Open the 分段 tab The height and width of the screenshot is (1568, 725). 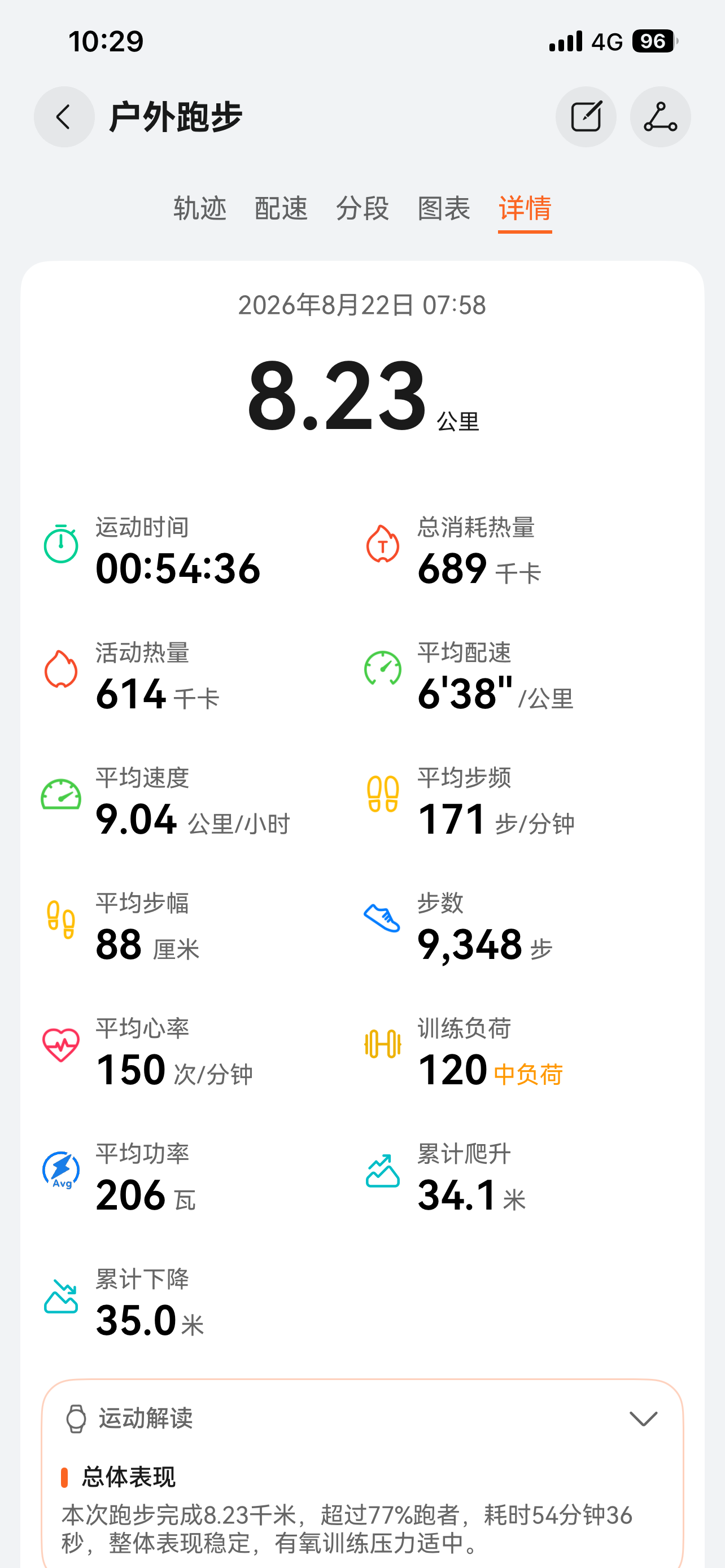point(362,208)
